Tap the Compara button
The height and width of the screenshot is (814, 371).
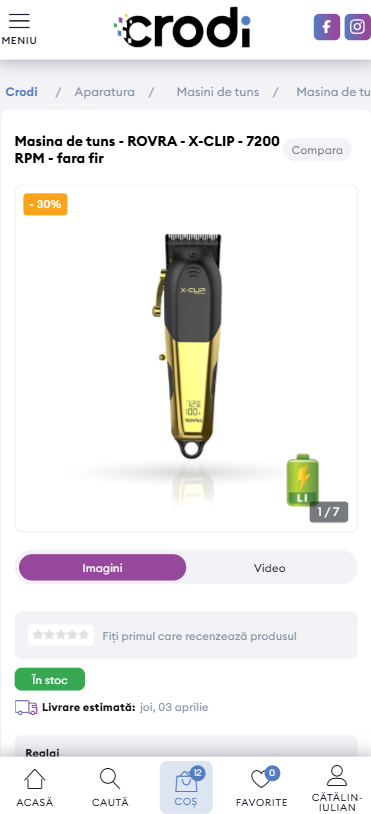[x=317, y=150]
